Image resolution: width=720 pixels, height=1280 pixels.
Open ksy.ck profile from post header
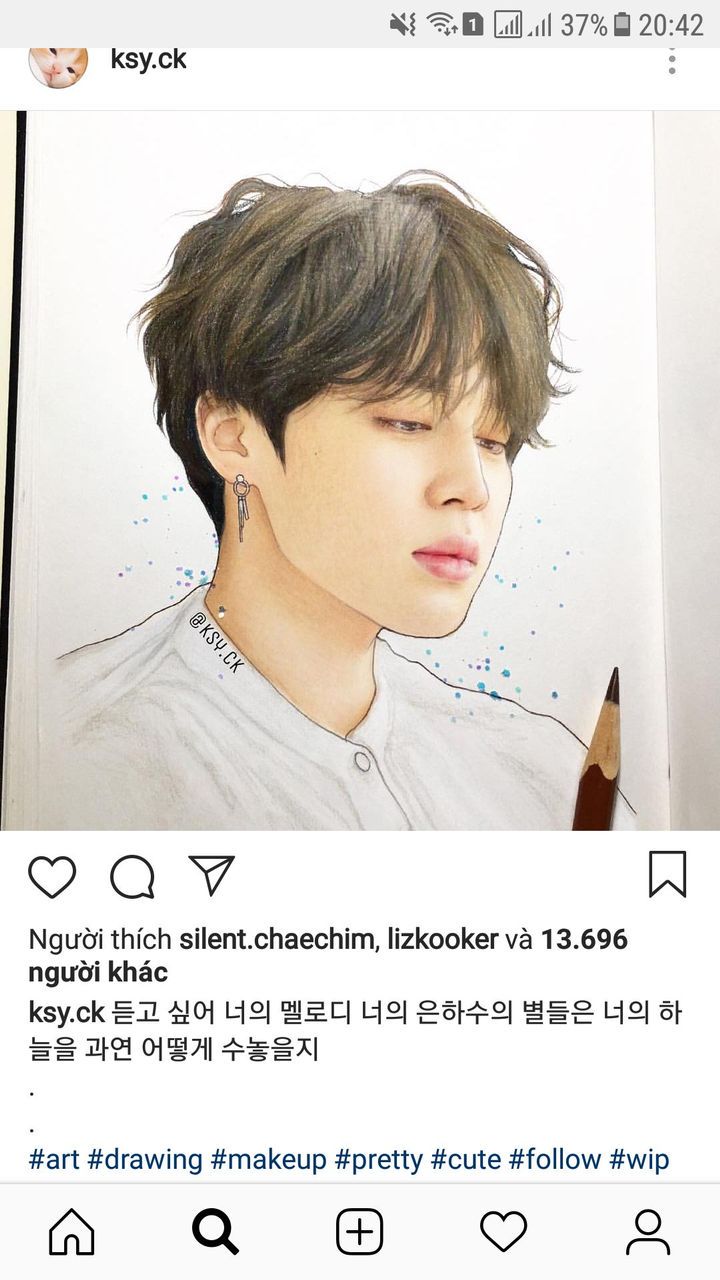point(148,60)
